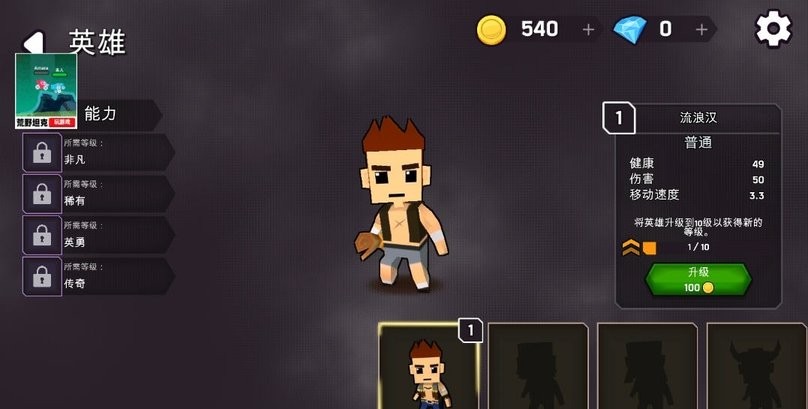Add more diamonds

[x=701, y=30]
